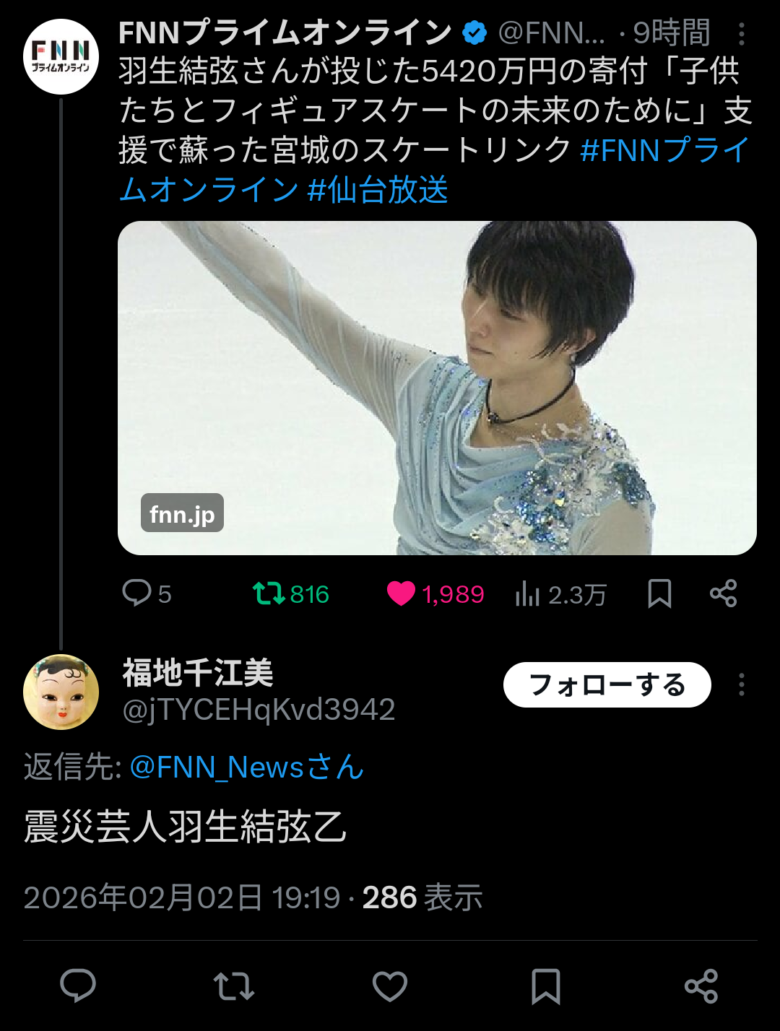
Task: Undo repost on the FNN post
Action: (290, 594)
